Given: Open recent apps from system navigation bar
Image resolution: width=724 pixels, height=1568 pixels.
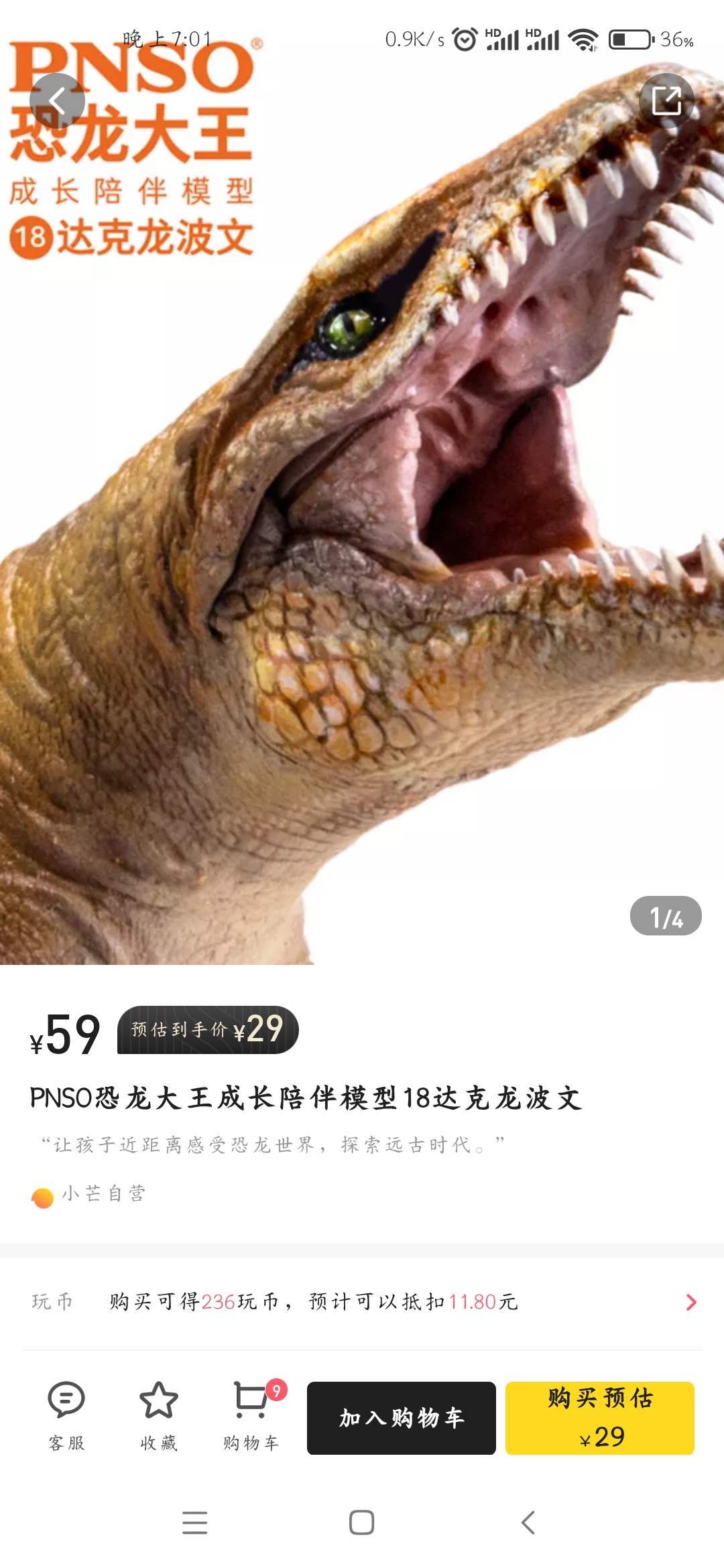Looking at the screenshot, I should 194,1522.
